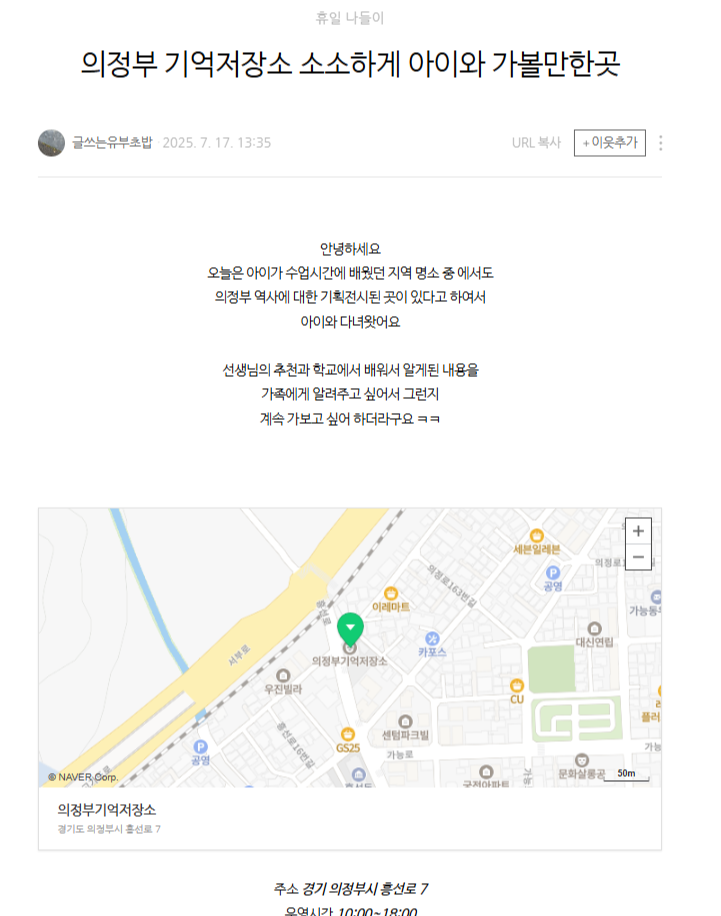Copy the post URL with URL 복사
This screenshot has width=721, height=916.
[x=536, y=143]
